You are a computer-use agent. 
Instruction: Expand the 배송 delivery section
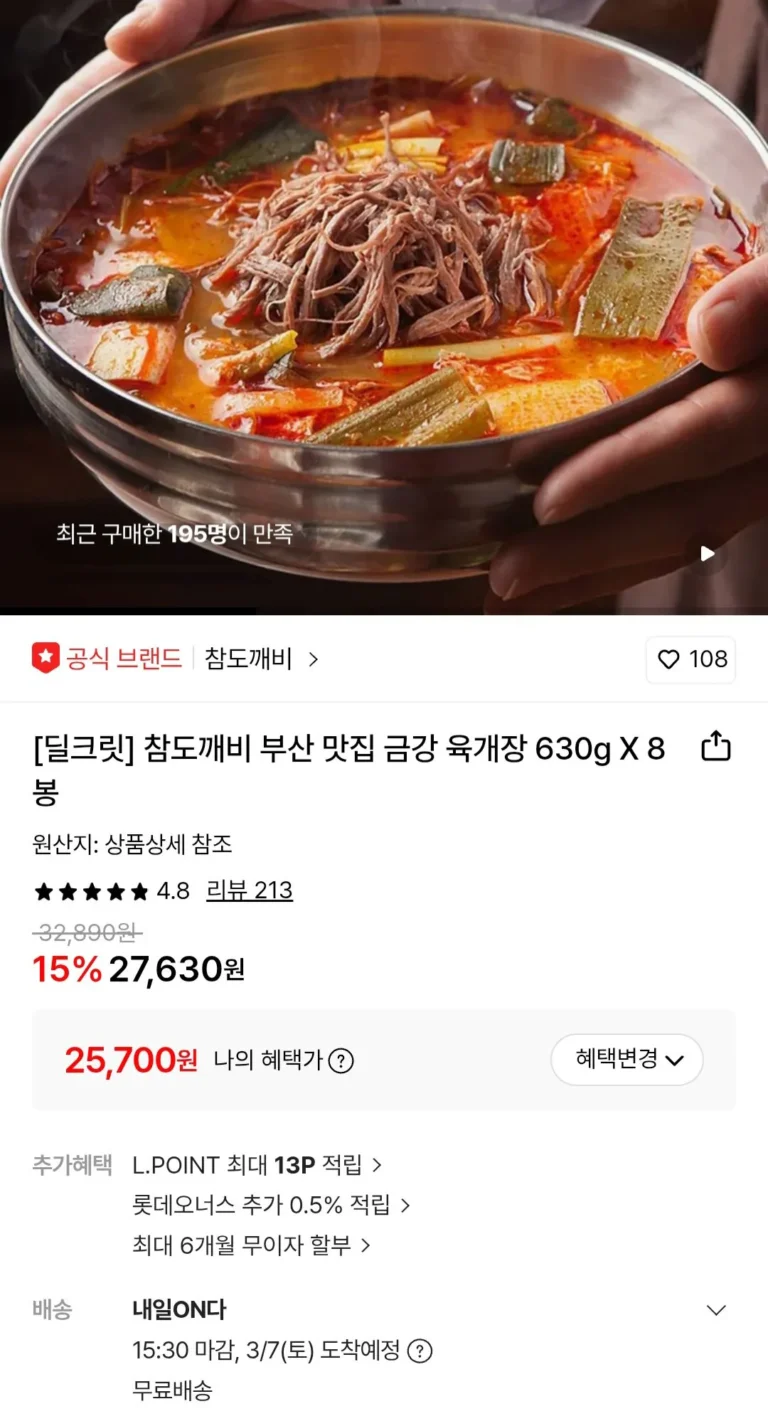pos(715,1310)
